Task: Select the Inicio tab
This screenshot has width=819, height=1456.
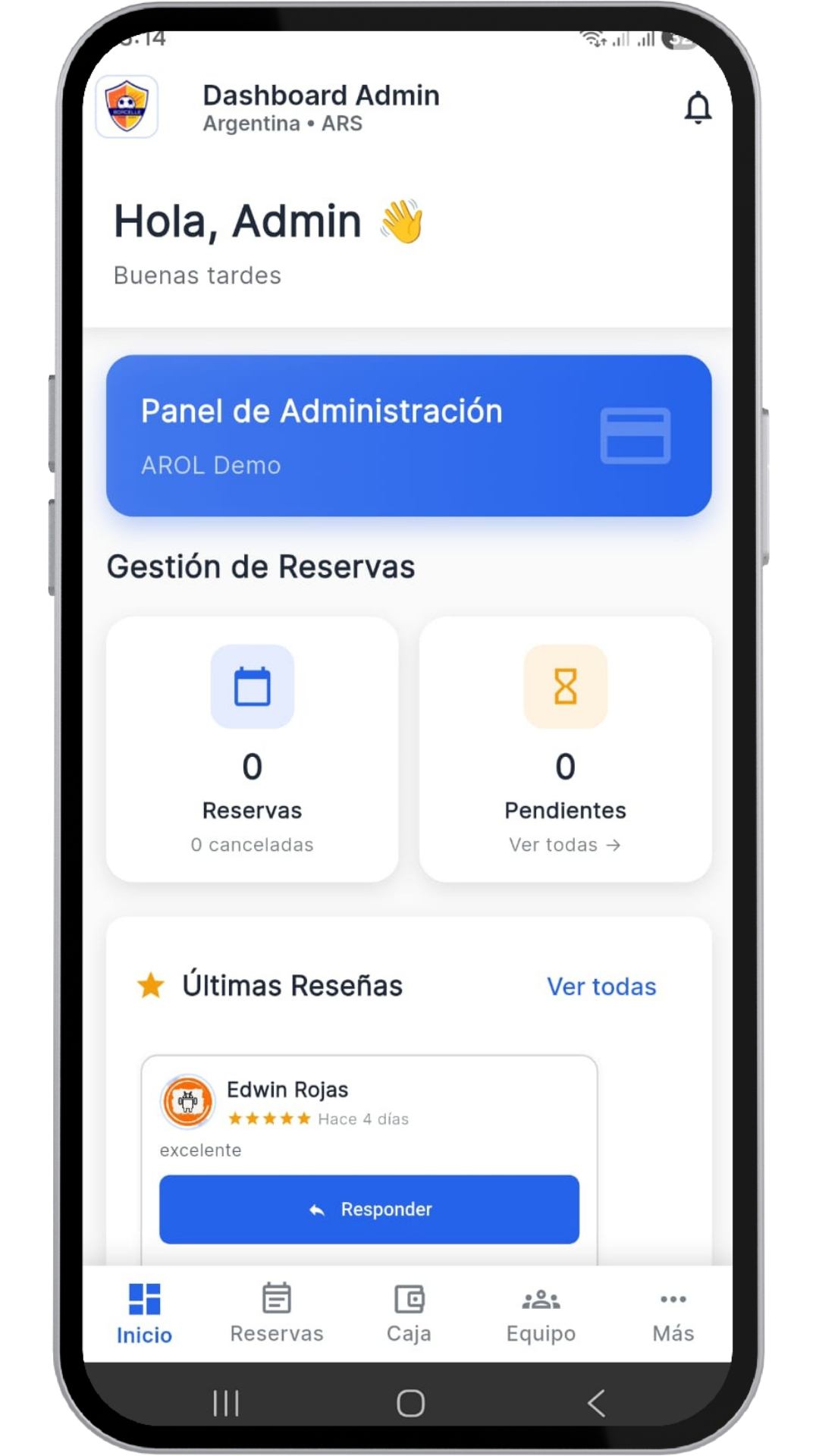Action: (x=144, y=1314)
